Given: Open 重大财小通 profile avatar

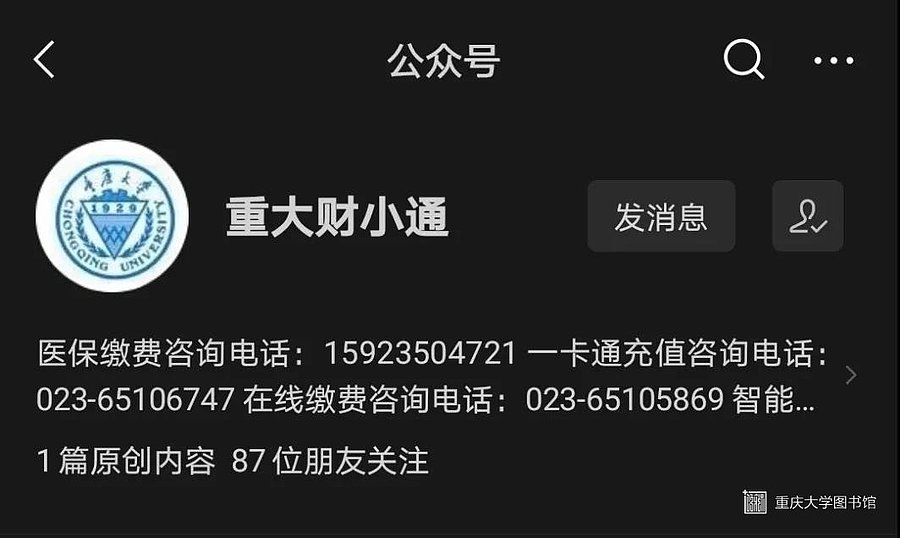Looking at the screenshot, I should coord(112,216).
